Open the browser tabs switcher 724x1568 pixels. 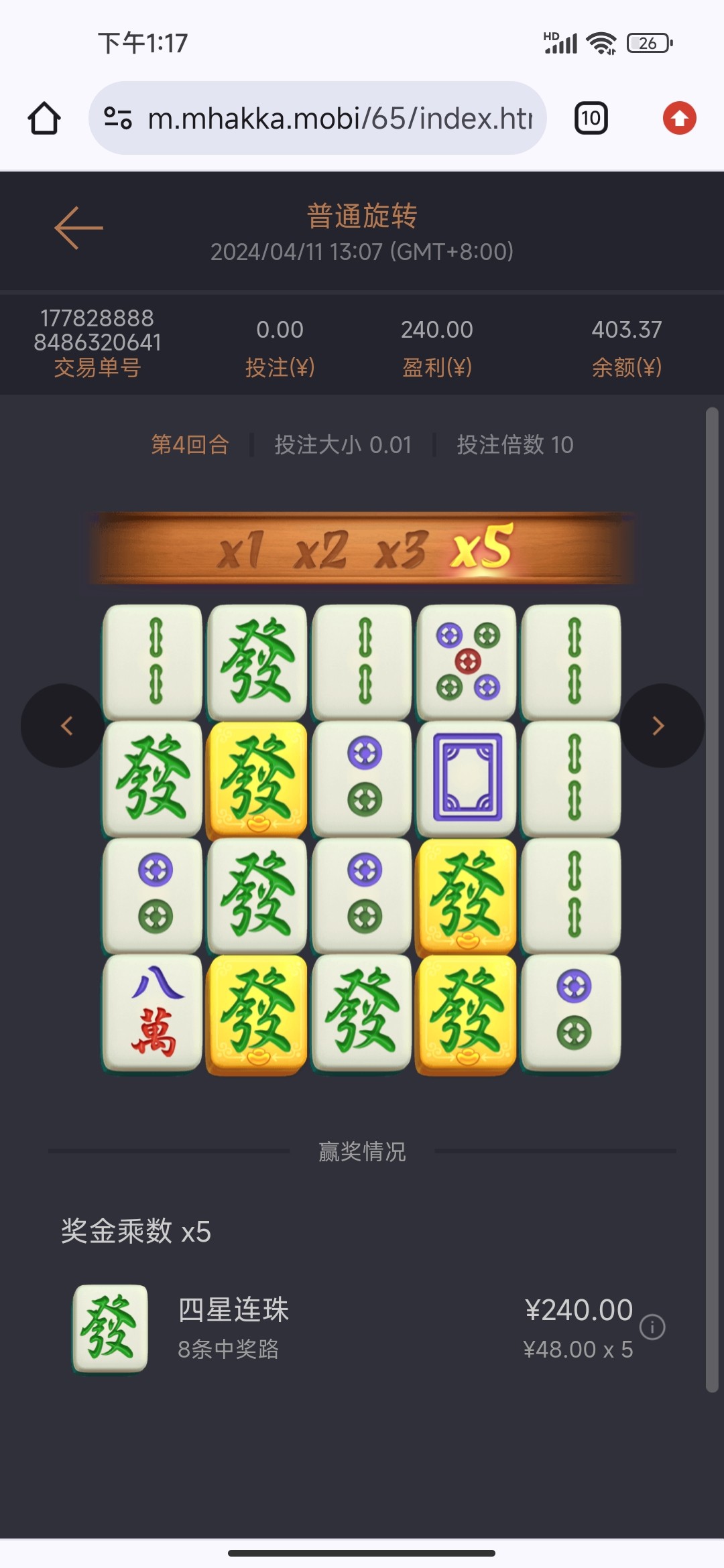tap(591, 119)
